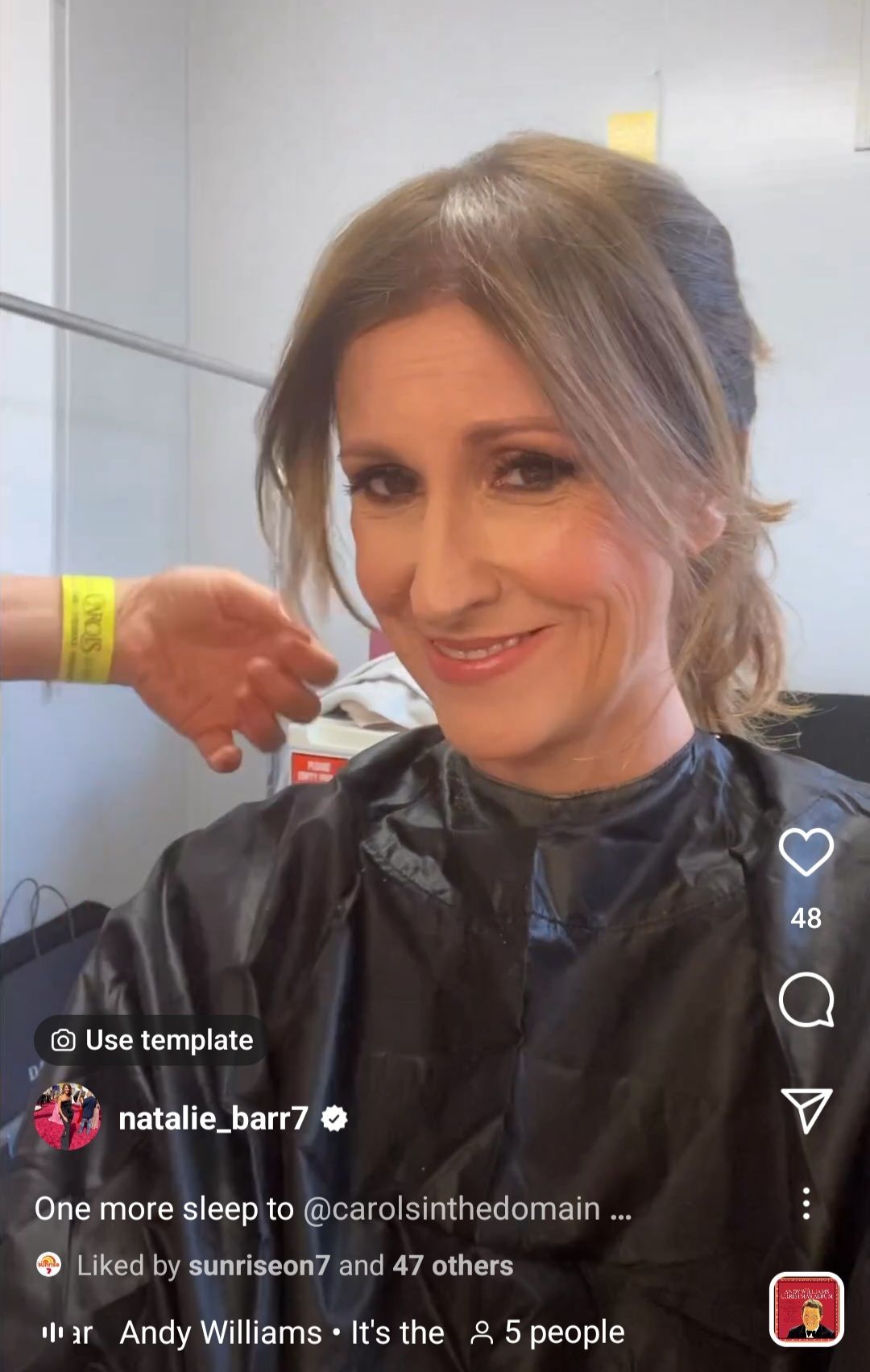
Task: Open the Andy Williams album cover thumbnail
Action: [x=806, y=1309]
